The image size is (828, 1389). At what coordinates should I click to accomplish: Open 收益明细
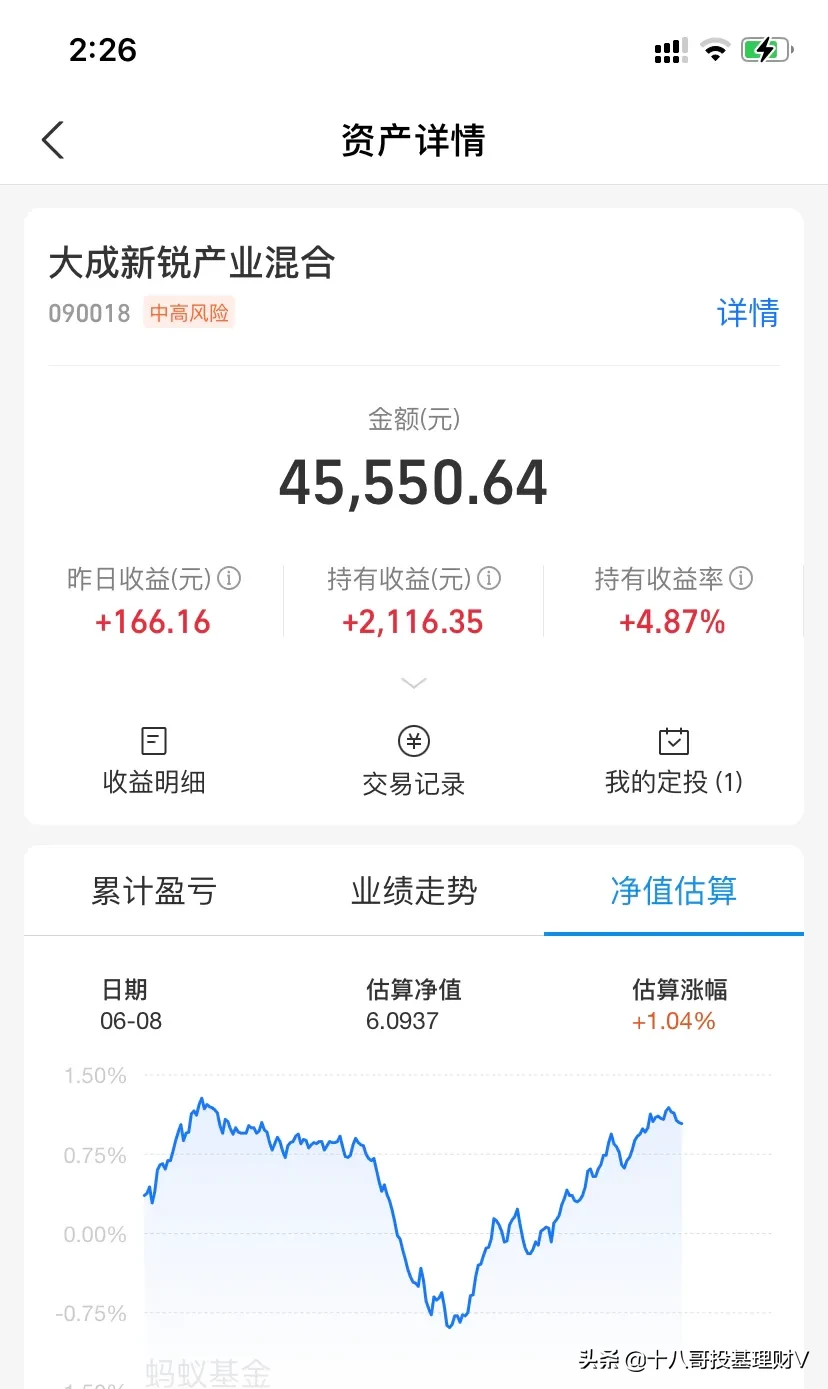(154, 762)
